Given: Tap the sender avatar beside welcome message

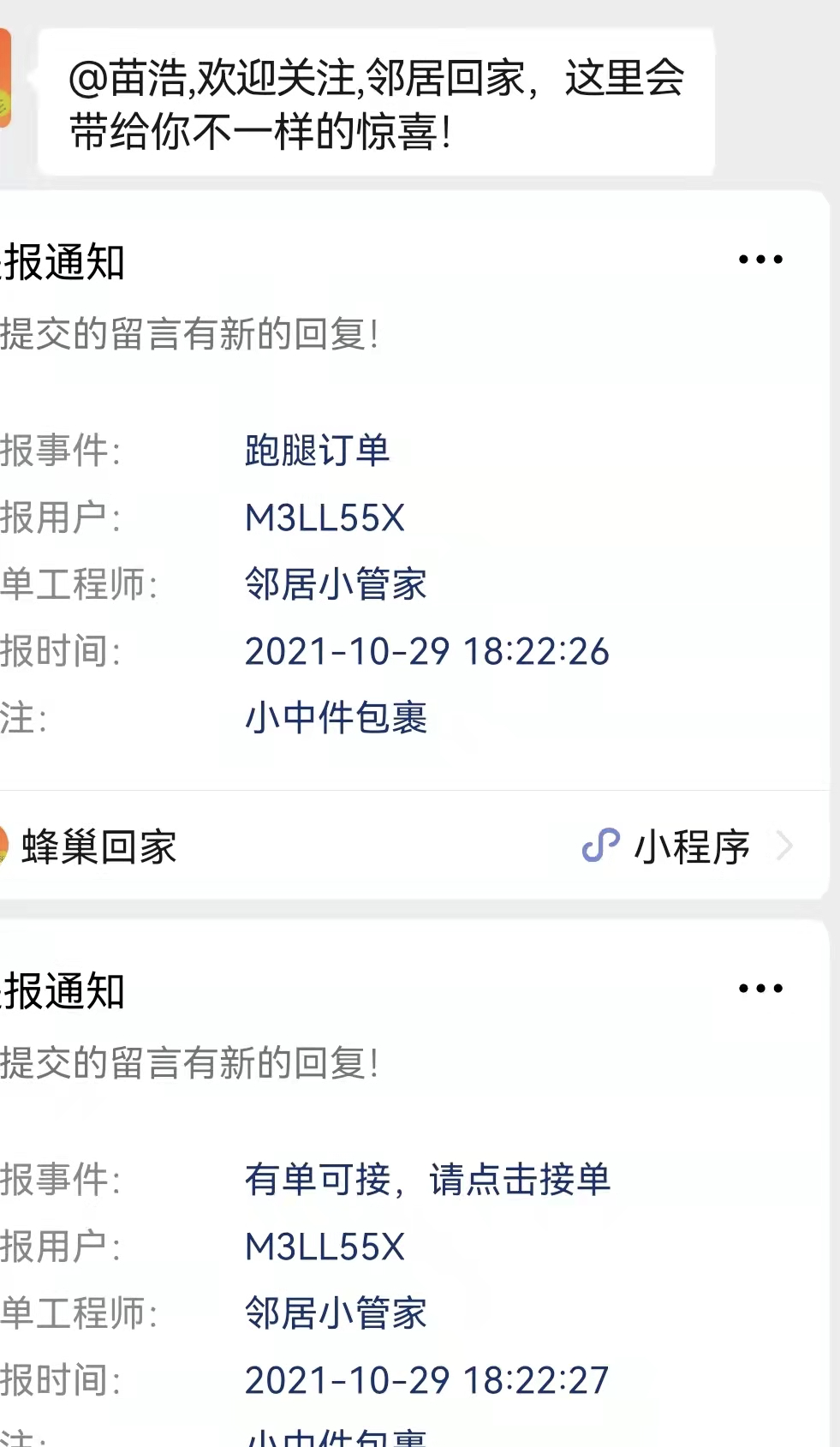Looking at the screenshot, I should [5, 79].
